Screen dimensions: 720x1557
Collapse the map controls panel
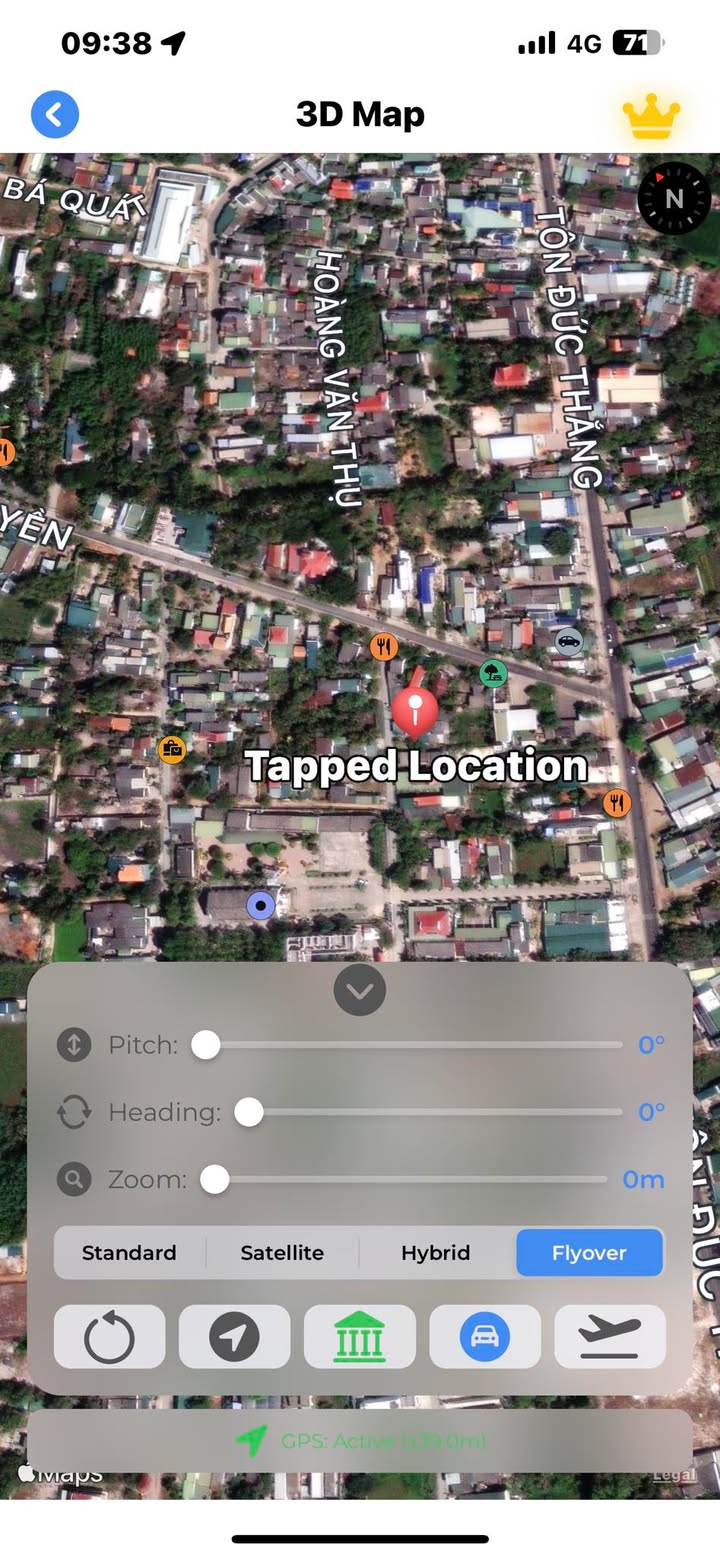(360, 990)
